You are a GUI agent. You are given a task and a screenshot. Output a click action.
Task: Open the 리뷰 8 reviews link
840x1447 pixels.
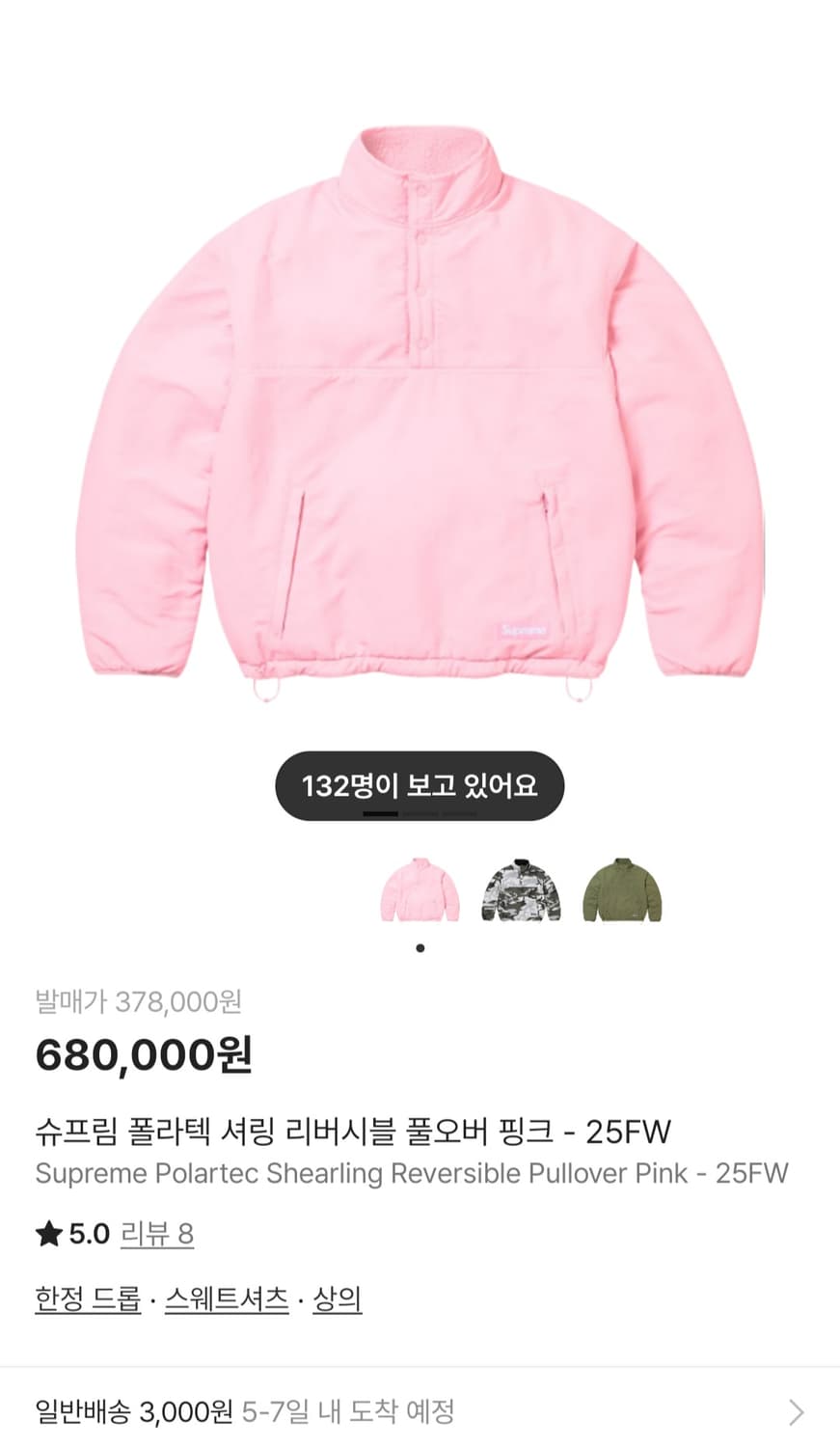pos(154,1233)
